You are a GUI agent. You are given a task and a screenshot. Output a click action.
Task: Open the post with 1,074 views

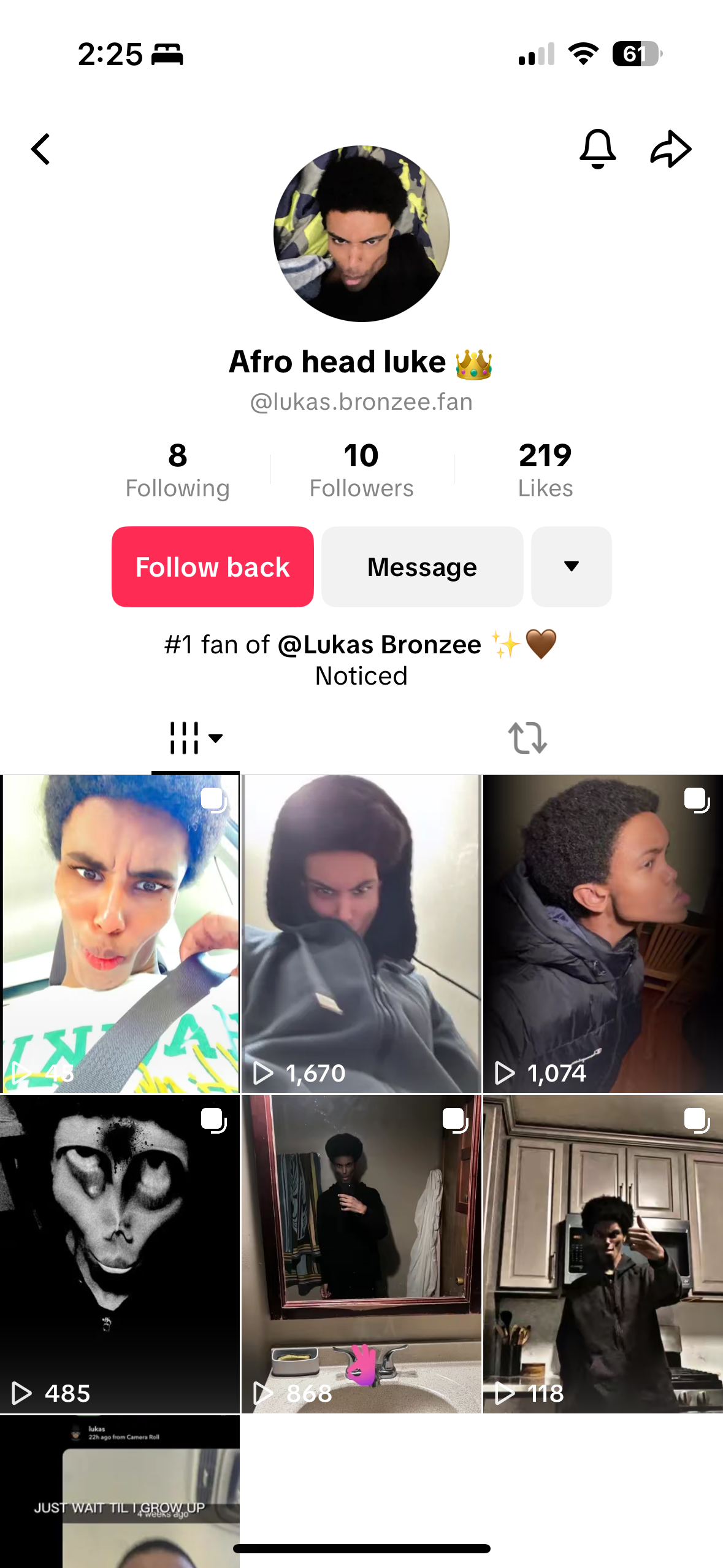(x=603, y=932)
